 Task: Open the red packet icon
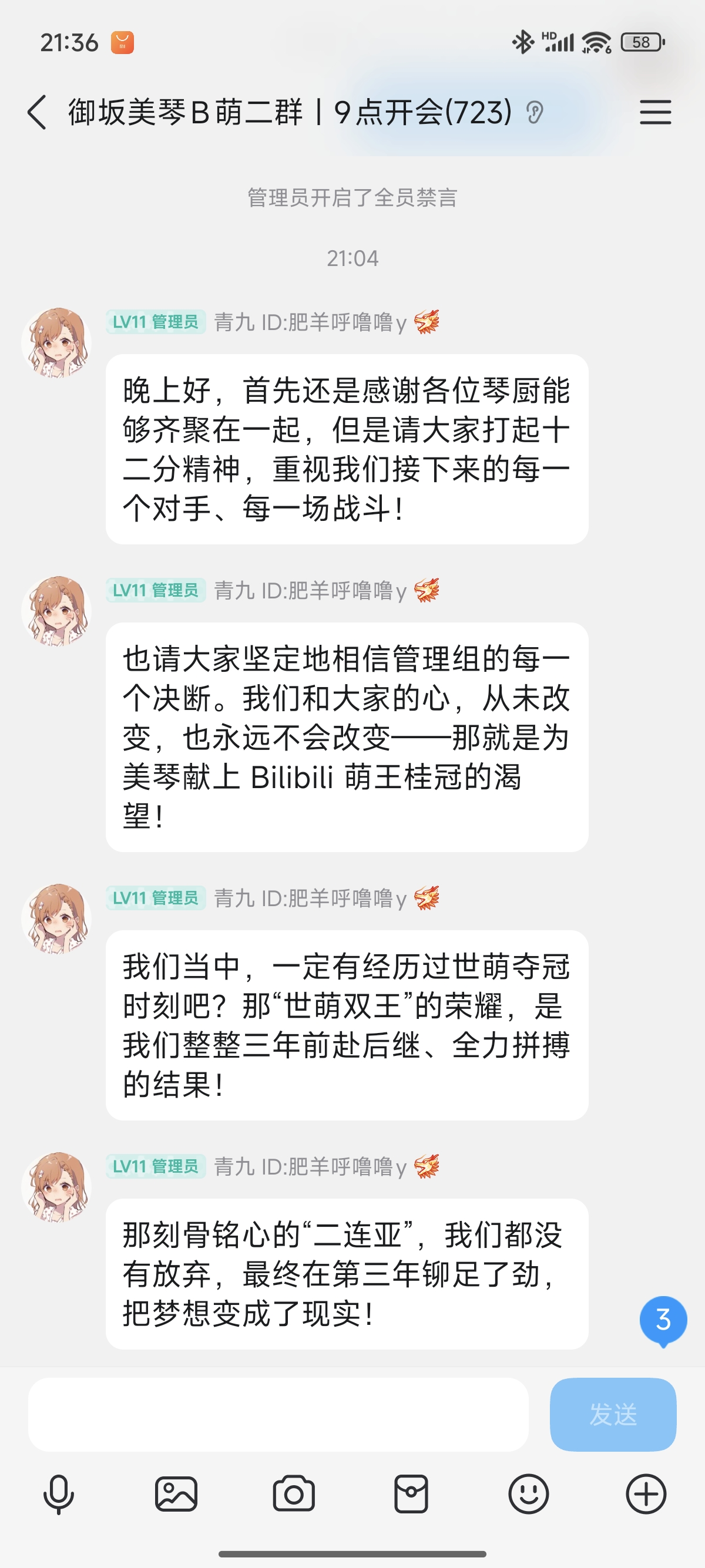point(411,1494)
